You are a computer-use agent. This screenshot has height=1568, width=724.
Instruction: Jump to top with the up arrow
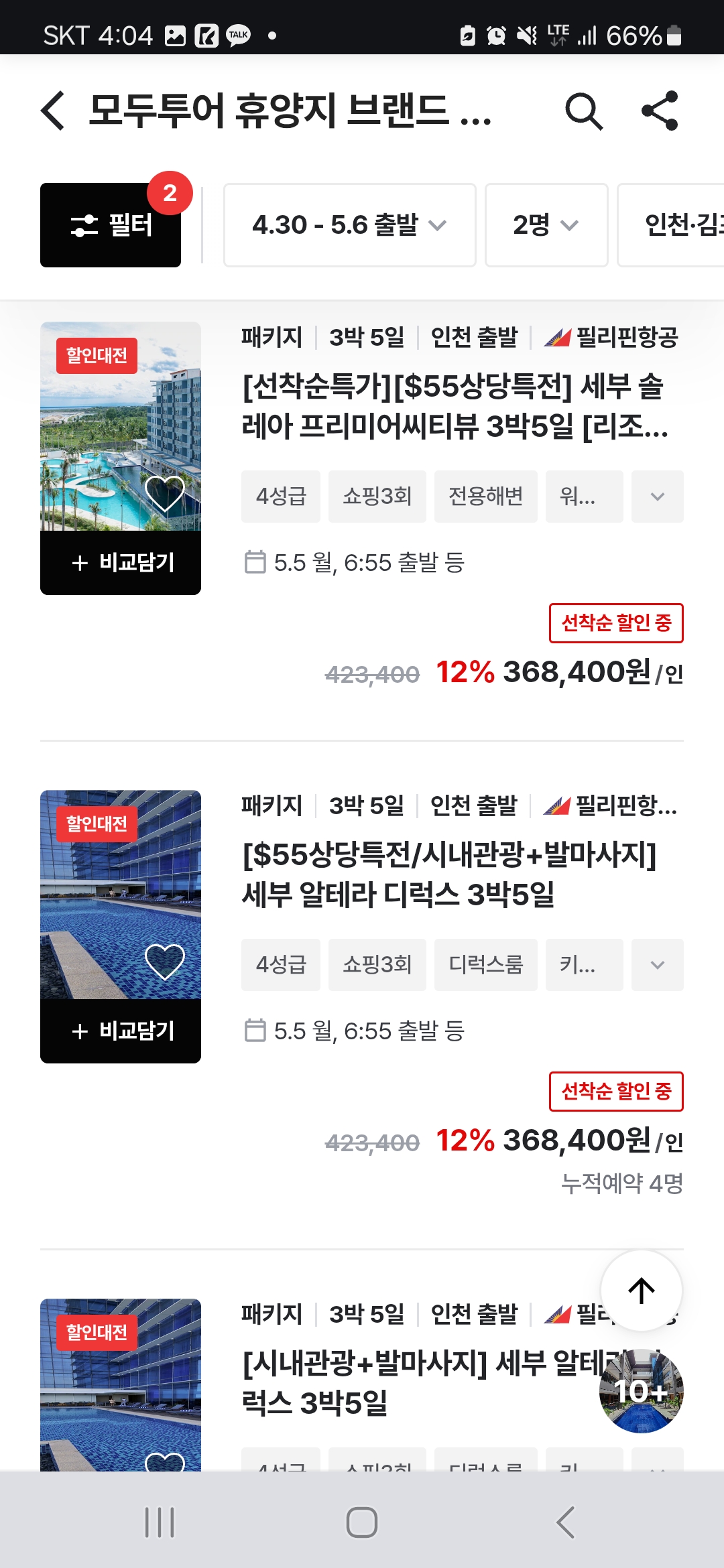[642, 1291]
